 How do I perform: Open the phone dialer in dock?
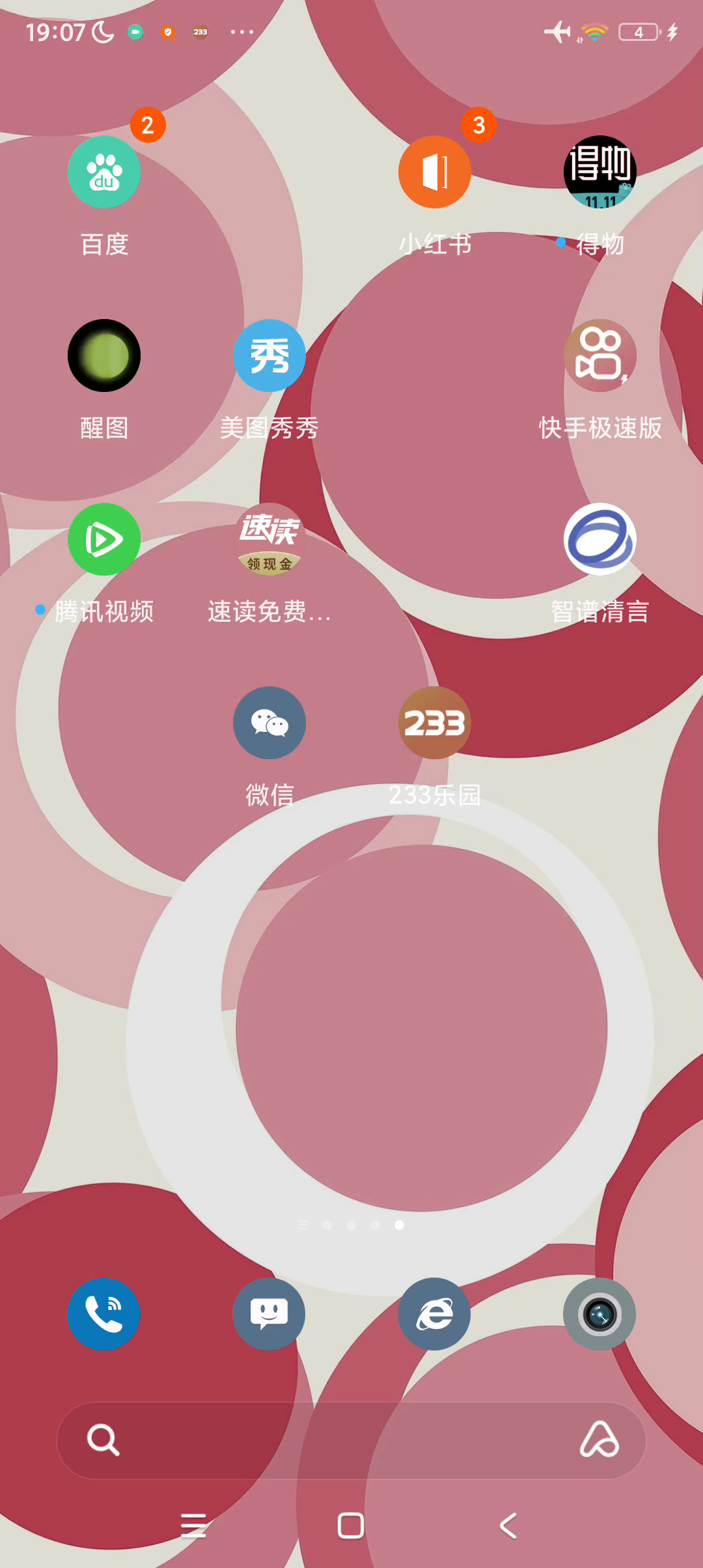104,1314
